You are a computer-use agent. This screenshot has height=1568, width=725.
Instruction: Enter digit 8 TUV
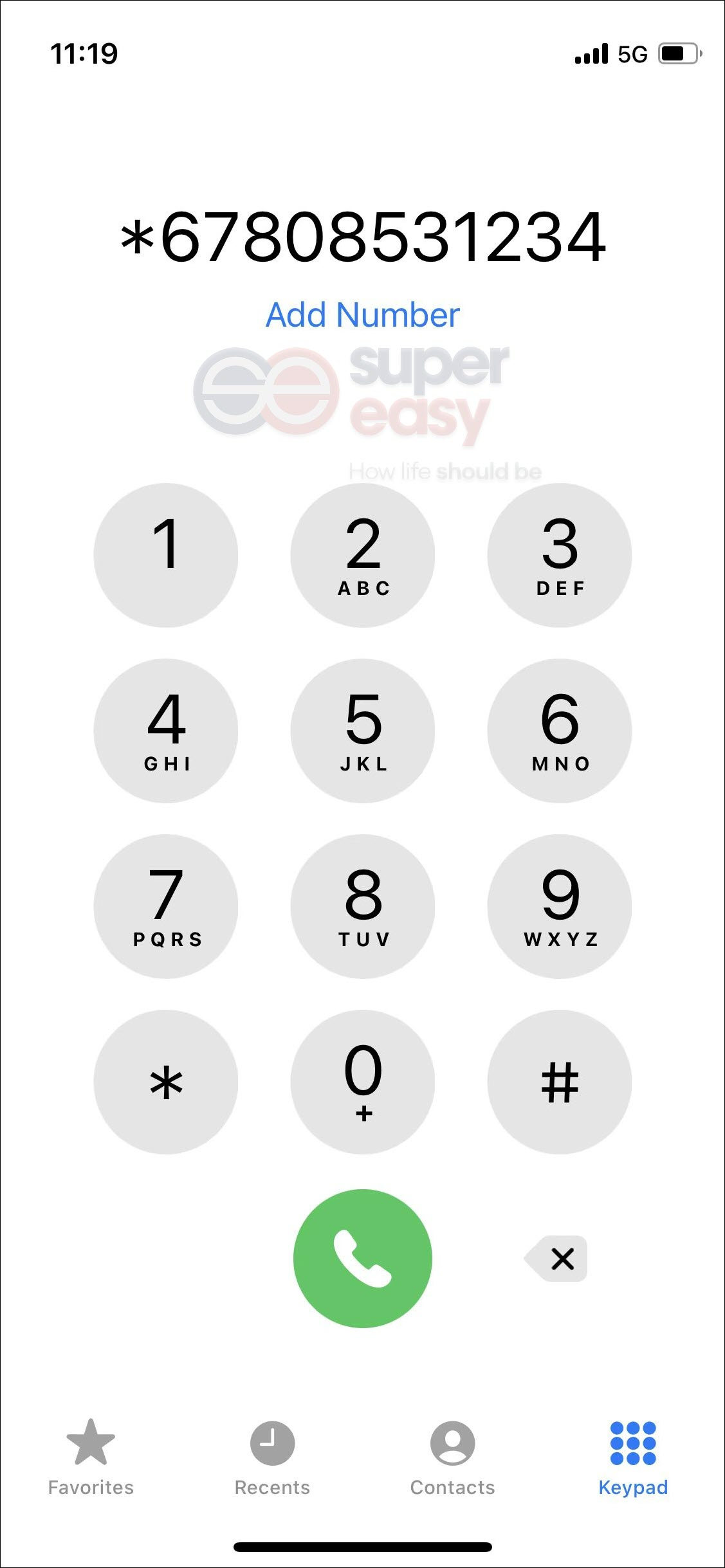(363, 906)
